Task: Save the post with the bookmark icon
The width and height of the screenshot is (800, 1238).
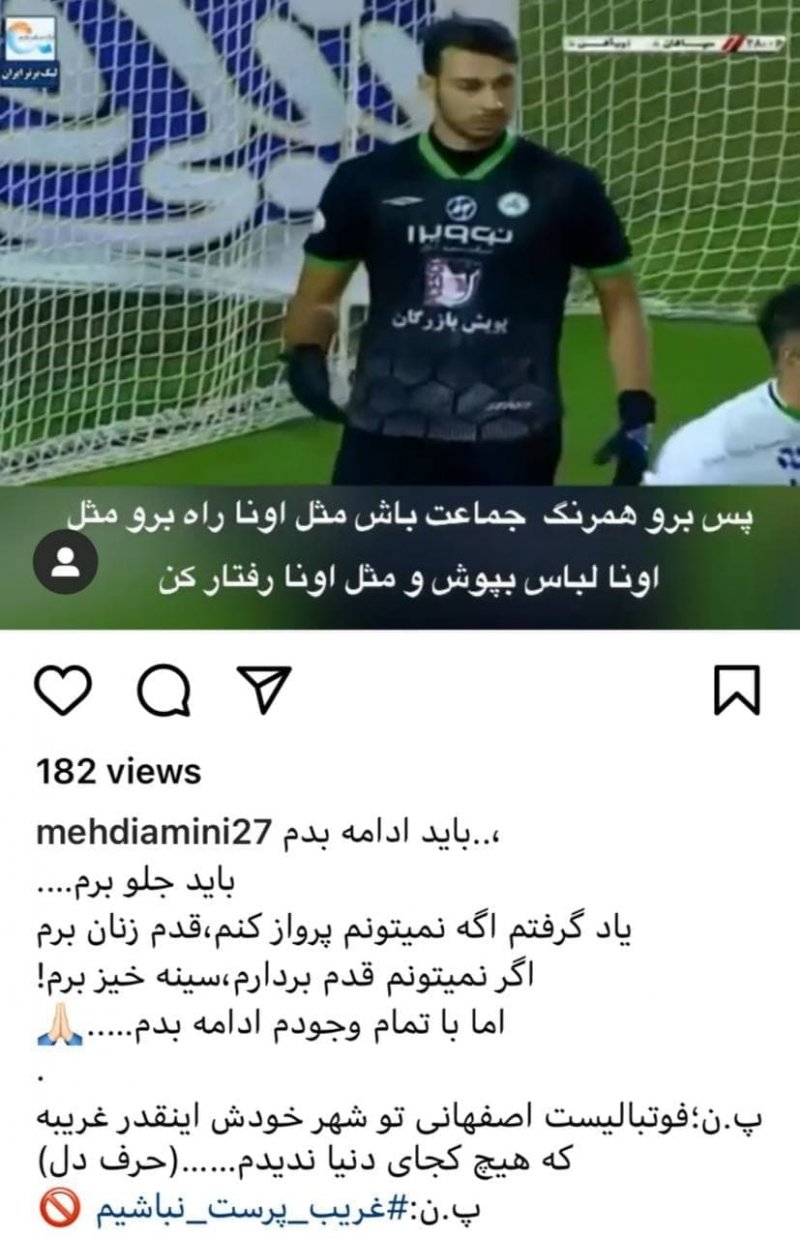Action: (737, 690)
